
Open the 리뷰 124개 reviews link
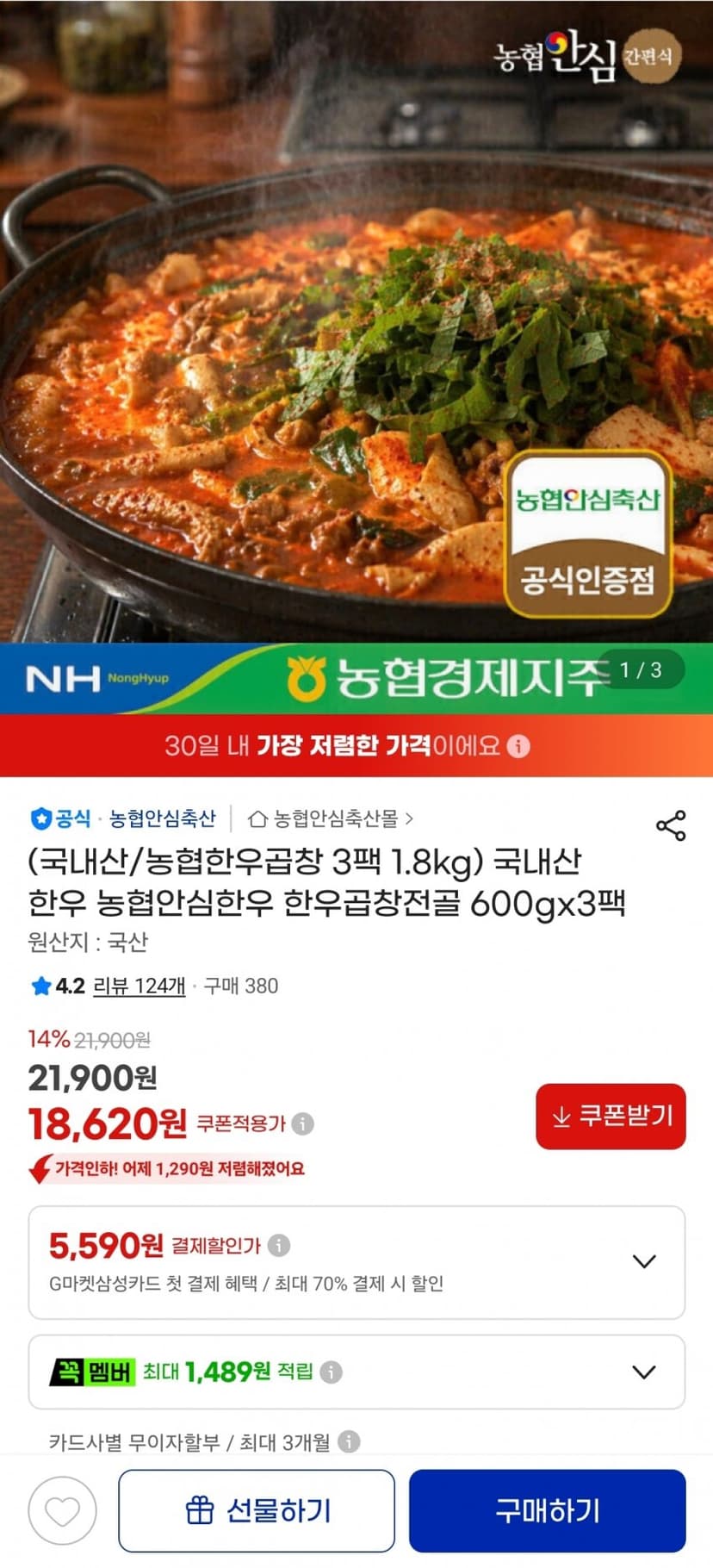[x=139, y=986]
